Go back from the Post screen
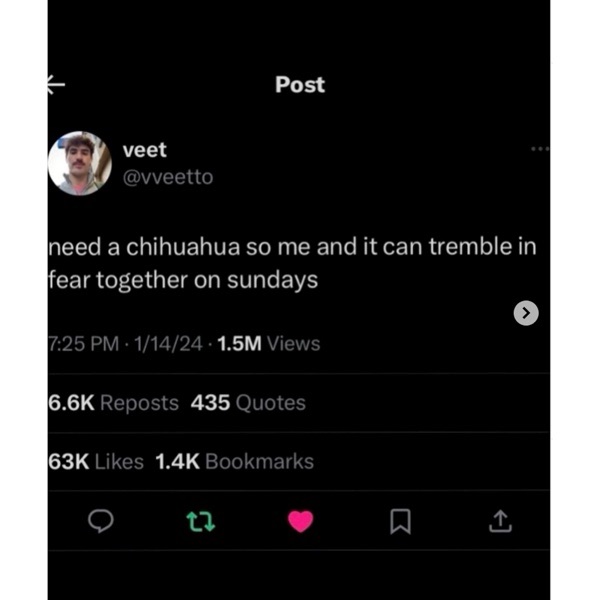The image size is (600, 600). coord(56,85)
